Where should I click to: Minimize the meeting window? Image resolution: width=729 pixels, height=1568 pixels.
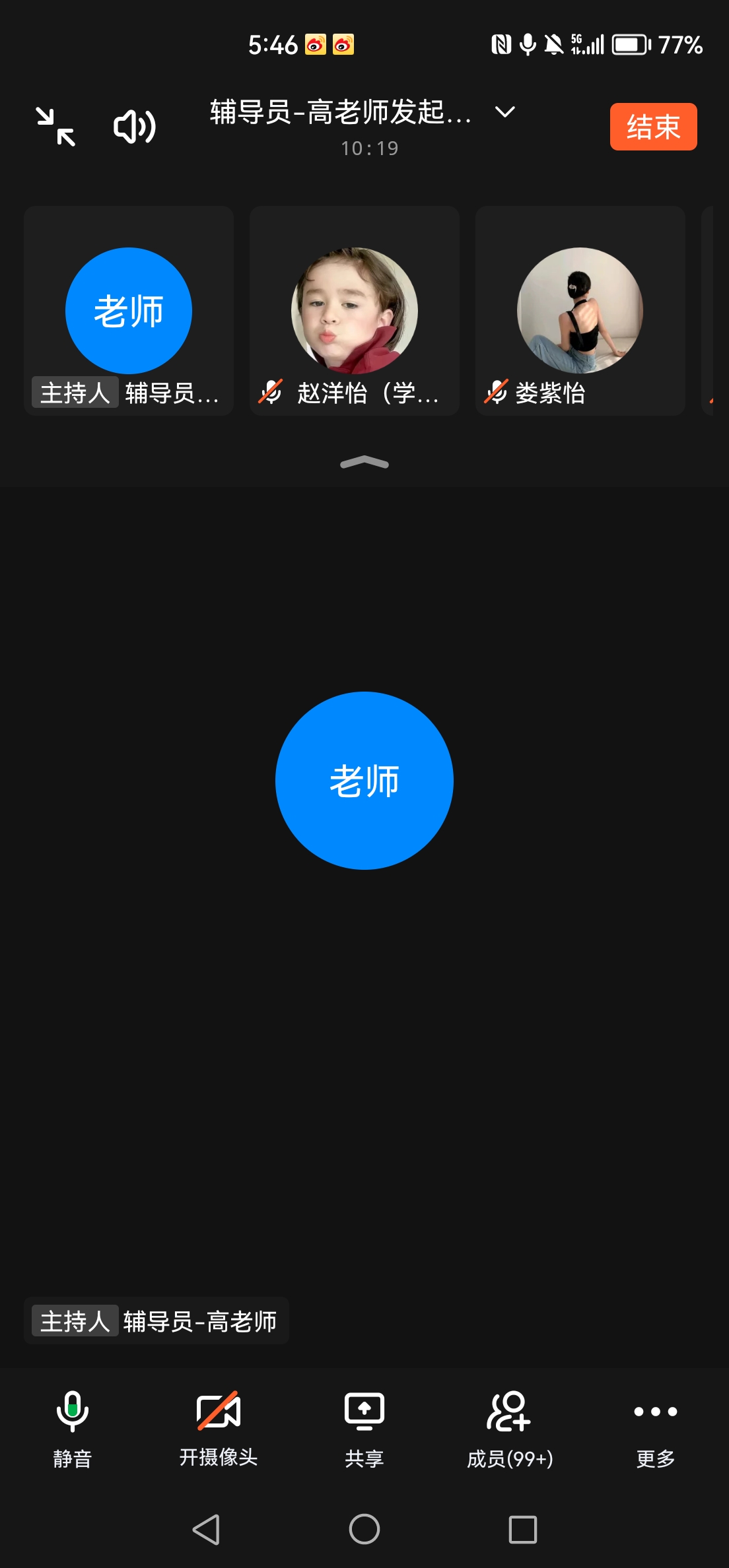(55, 126)
